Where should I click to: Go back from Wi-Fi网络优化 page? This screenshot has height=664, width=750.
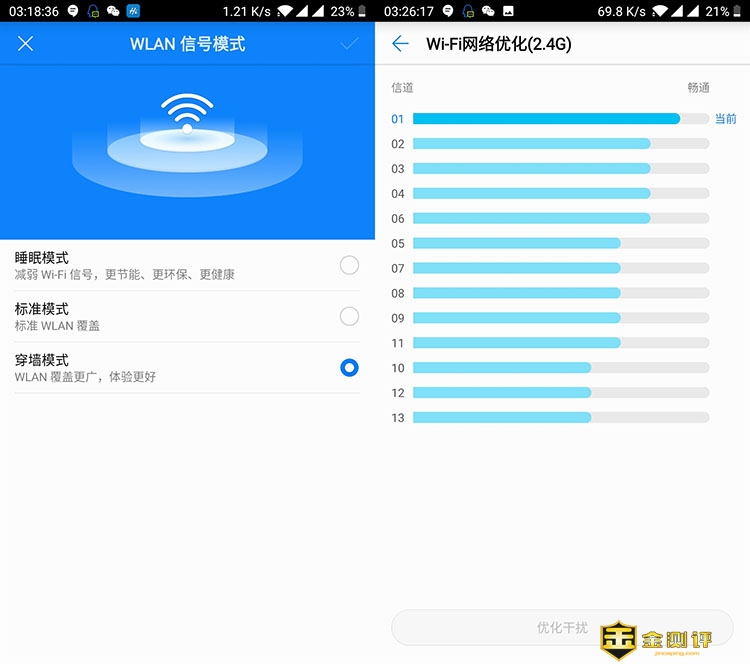click(401, 44)
